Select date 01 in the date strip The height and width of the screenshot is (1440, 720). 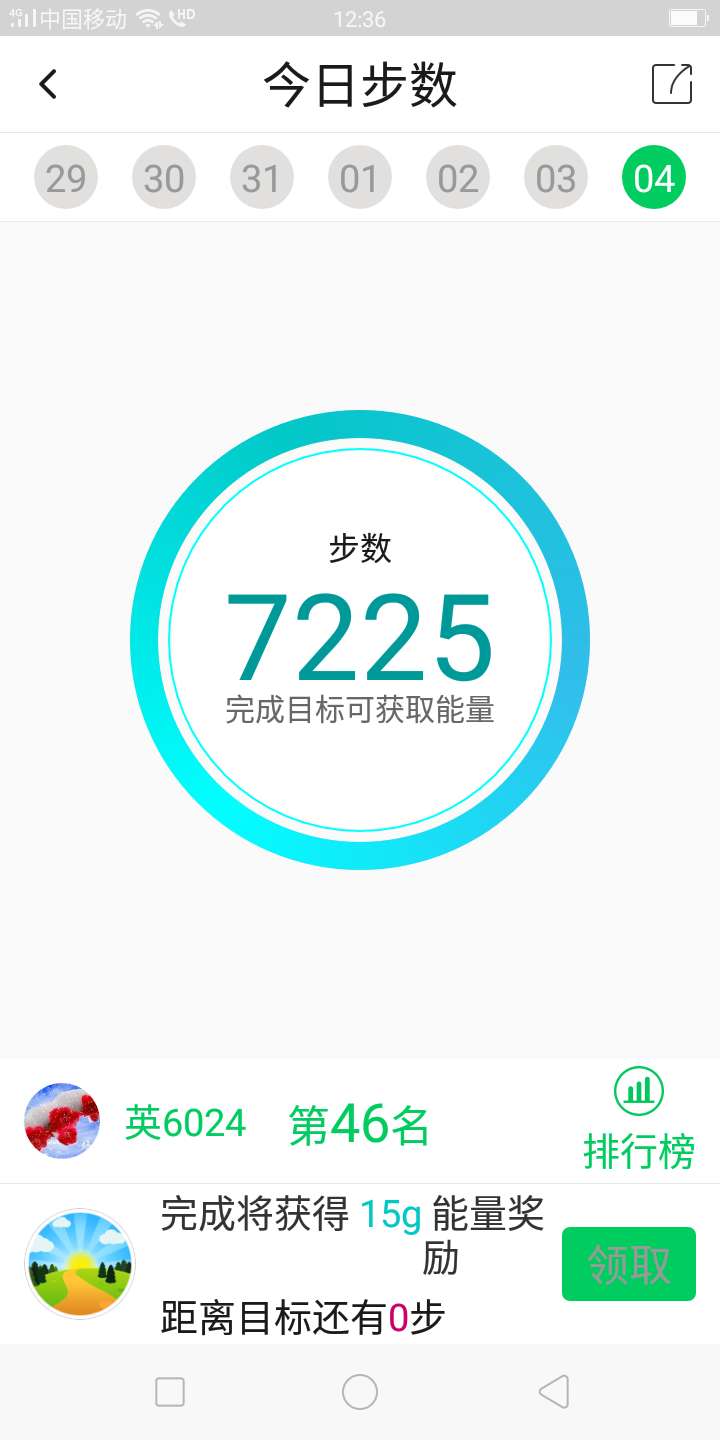click(359, 176)
